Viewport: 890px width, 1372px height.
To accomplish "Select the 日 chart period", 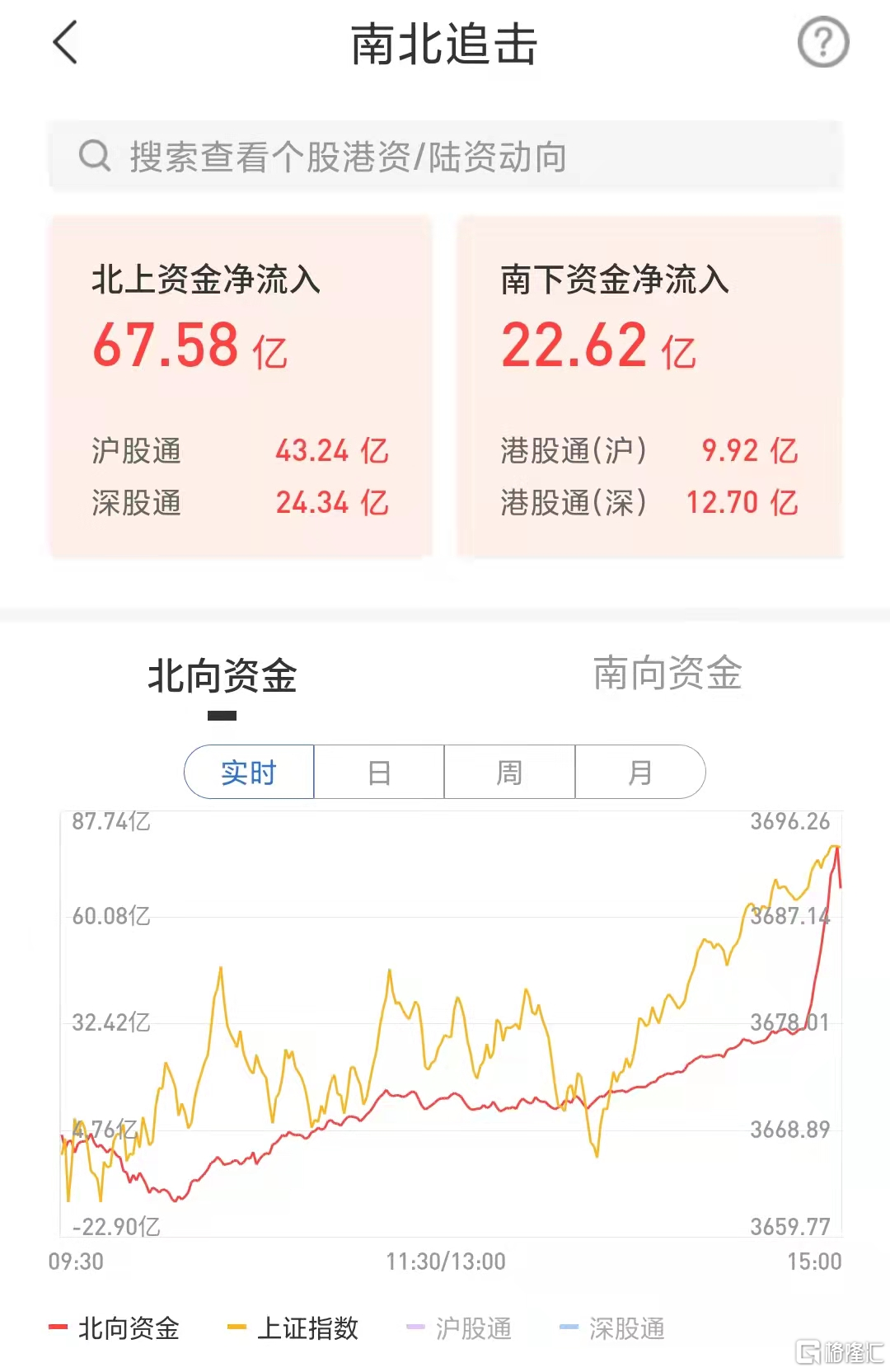I will [379, 773].
